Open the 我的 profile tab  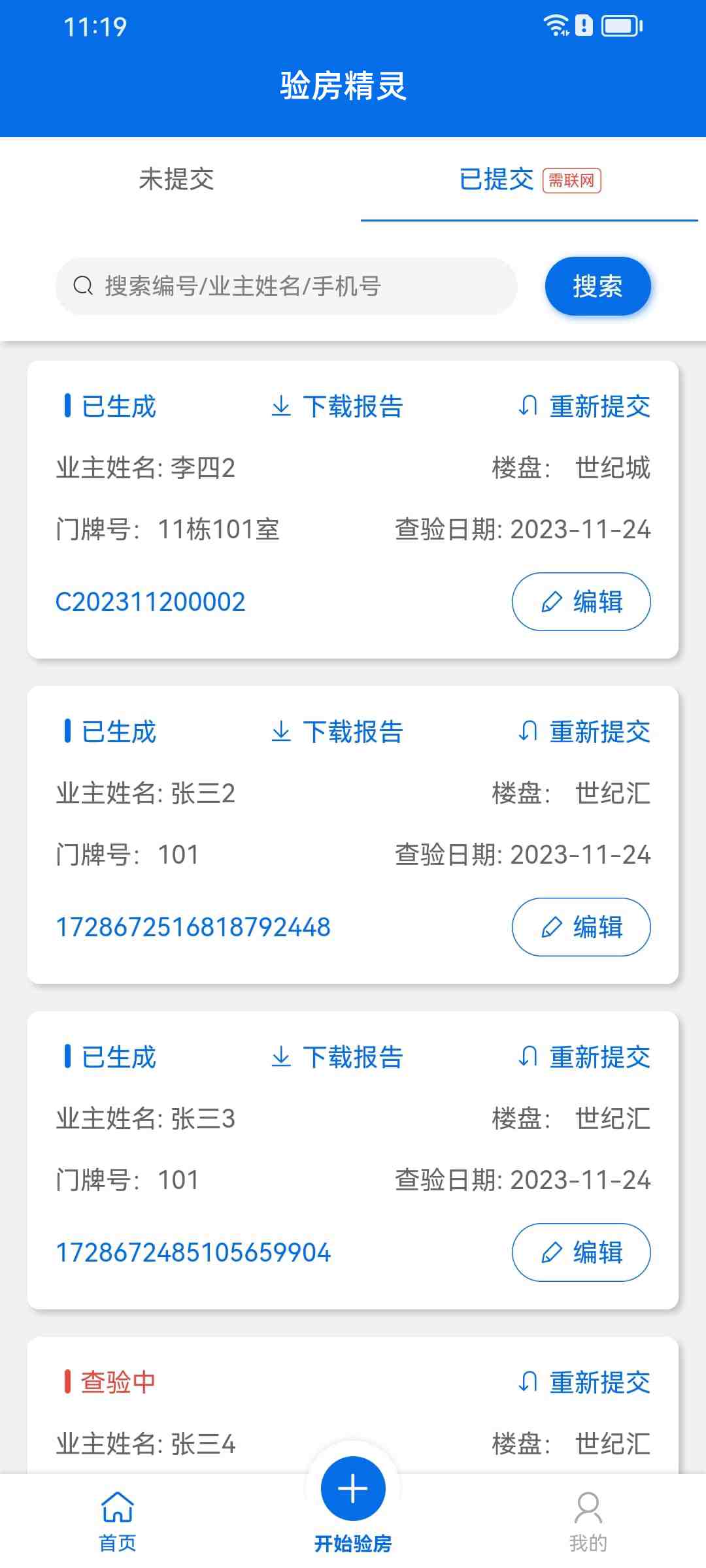pyautogui.click(x=588, y=1522)
